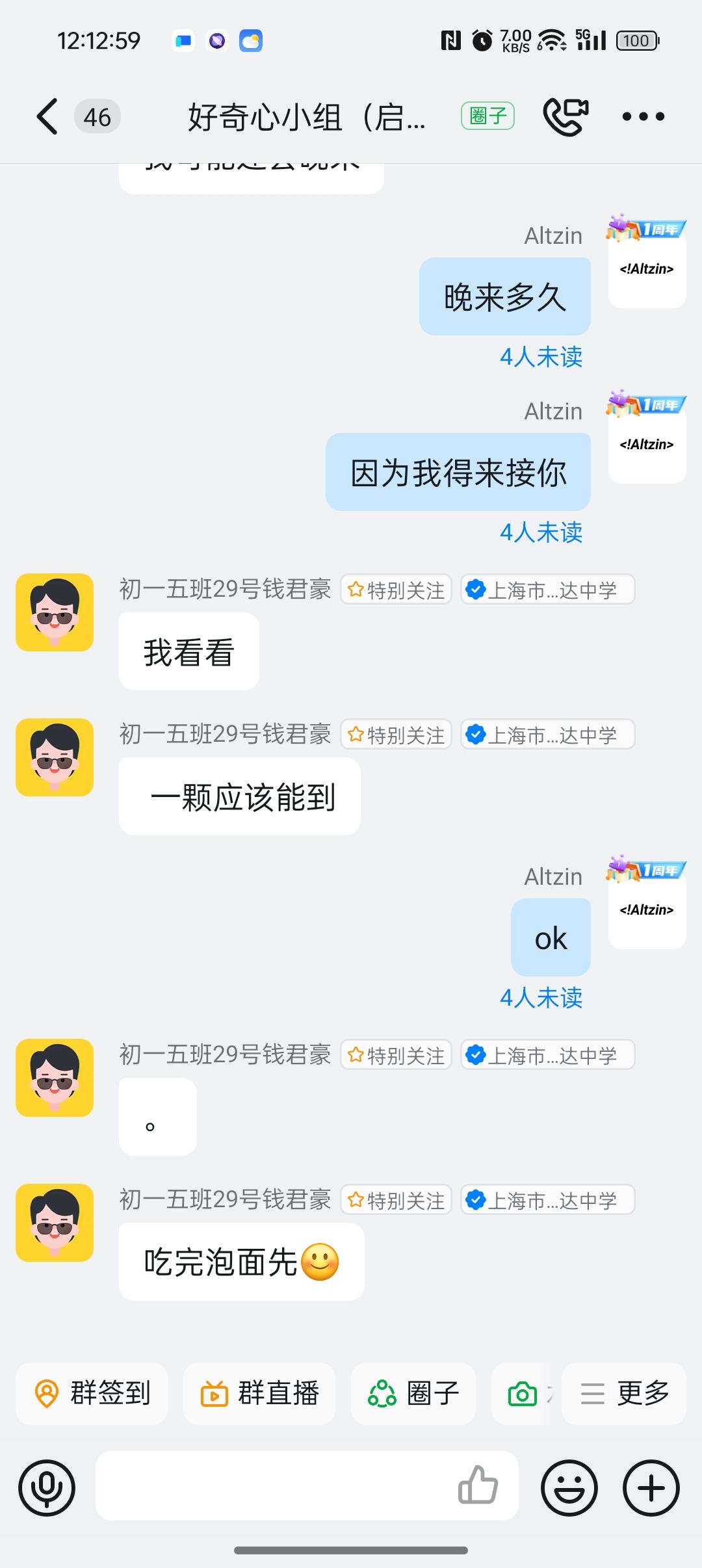
Task: Open 上海市...达中学 badge above 吃完泡面先
Action: 547,1200
